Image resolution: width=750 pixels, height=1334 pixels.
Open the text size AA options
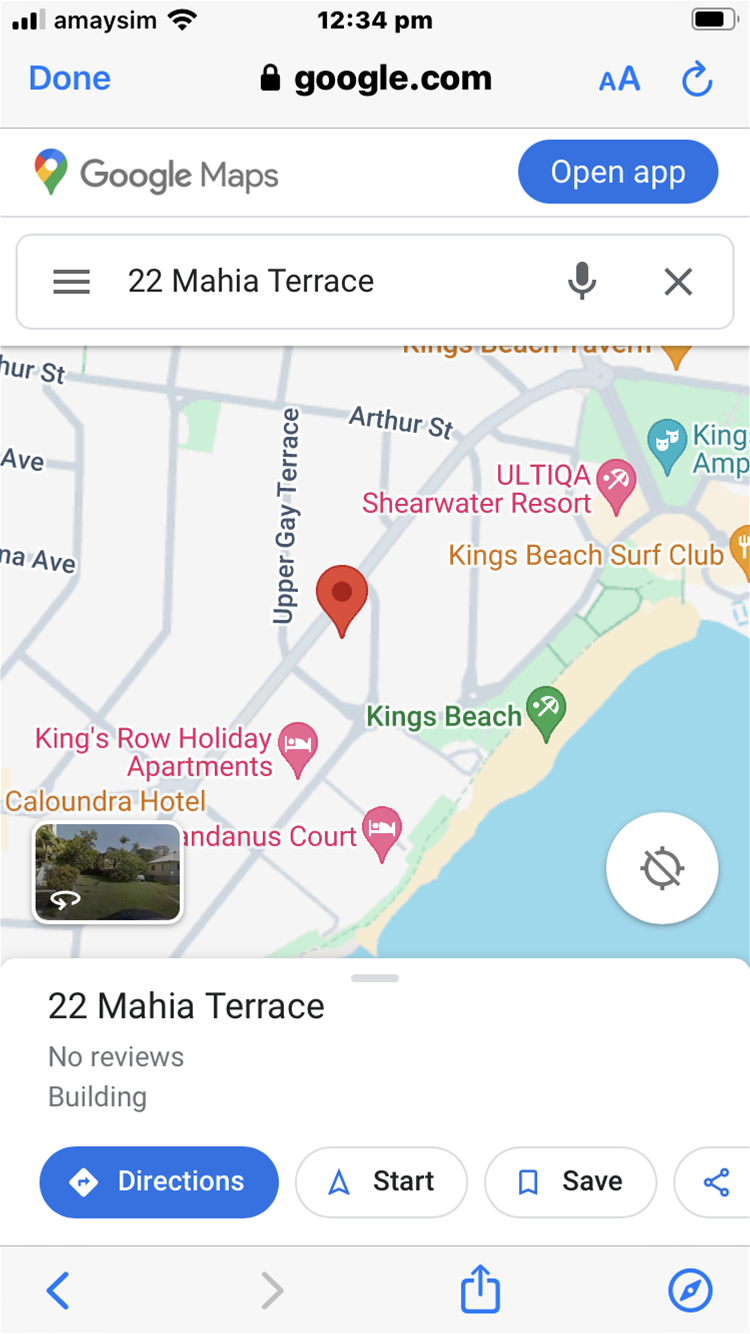[x=619, y=80]
